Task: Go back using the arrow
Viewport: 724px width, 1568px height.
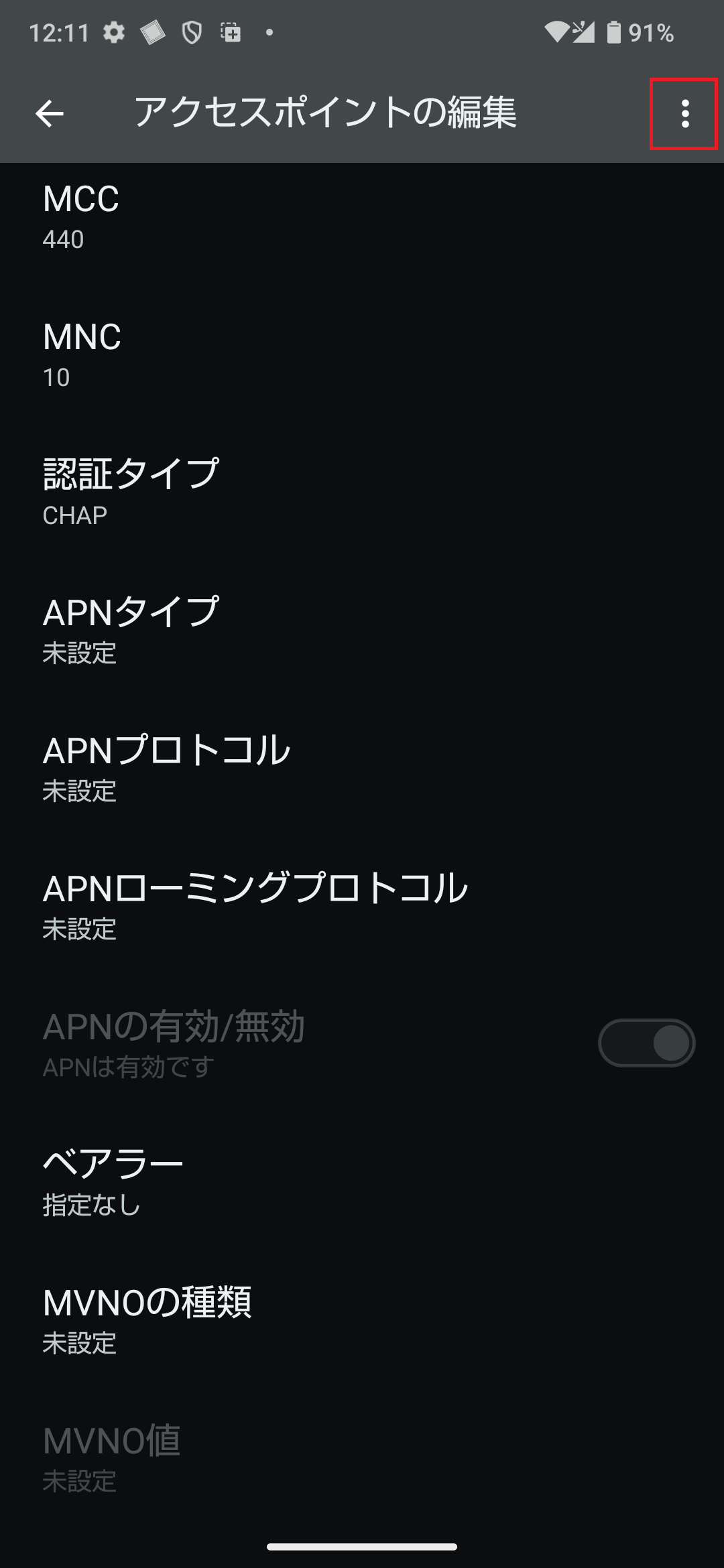Action: (x=50, y=113)
